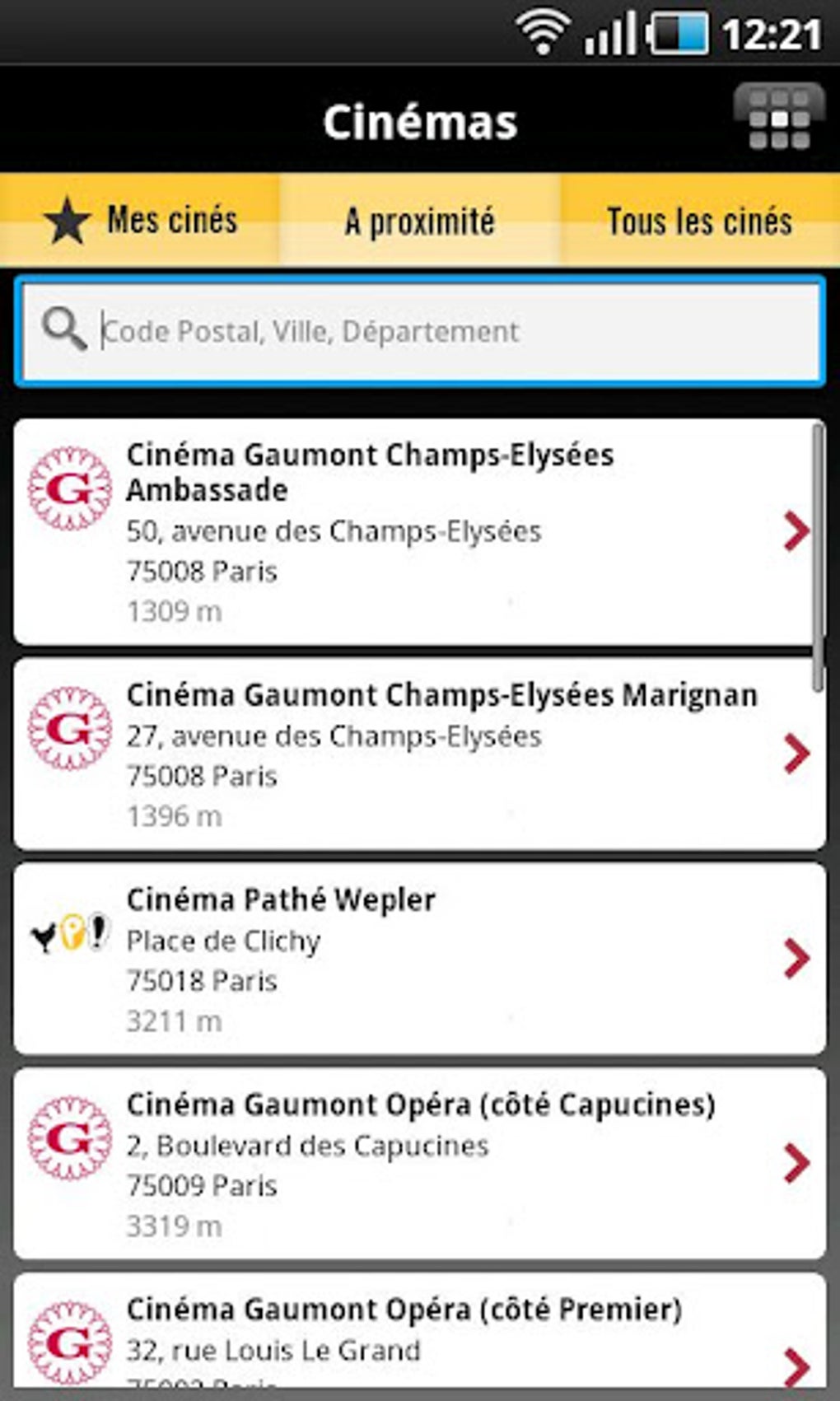Show the Tous les cinés tab
This screenshot has width=840, height=1401.
(x=700, y=220)
